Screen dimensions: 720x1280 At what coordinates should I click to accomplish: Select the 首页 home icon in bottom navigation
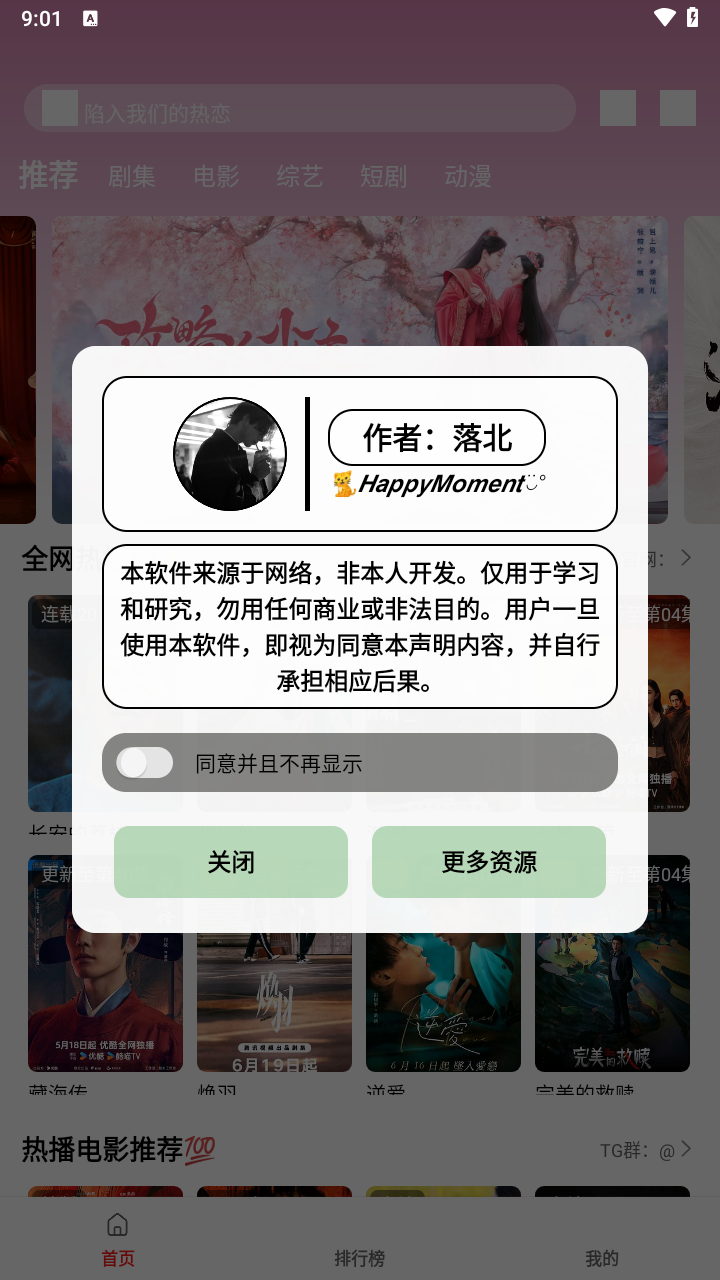pyautogui.click(x=116, y=1224)
